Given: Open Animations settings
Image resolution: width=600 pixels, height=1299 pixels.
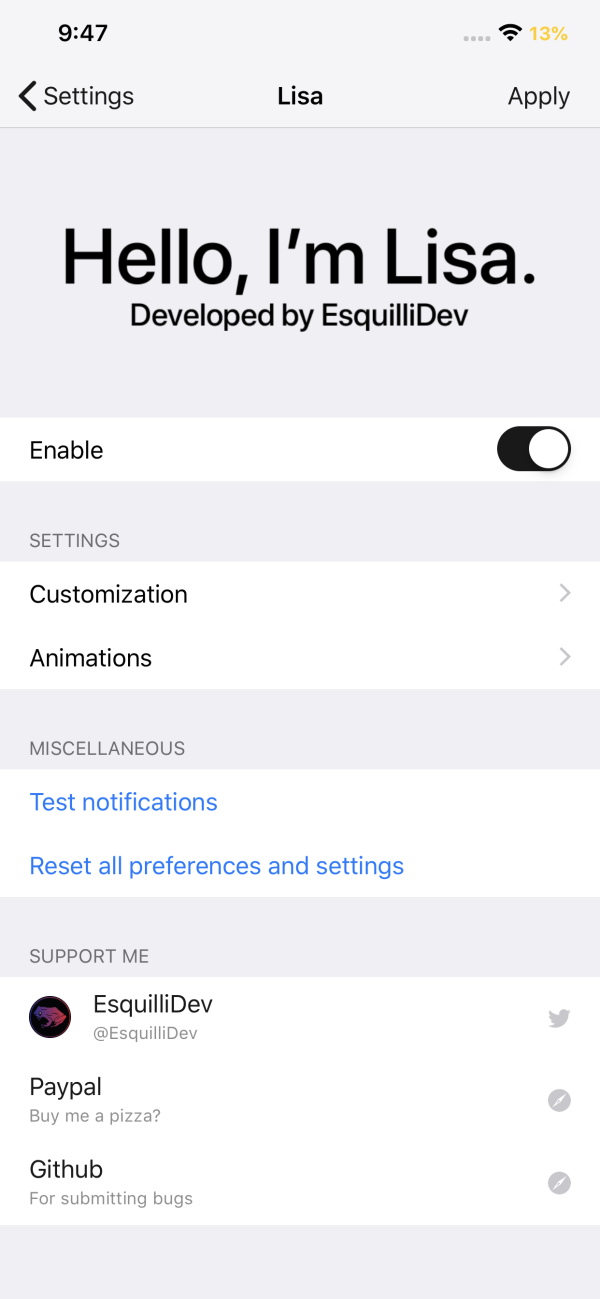Looking at the screenshot, I should [300, 658].
